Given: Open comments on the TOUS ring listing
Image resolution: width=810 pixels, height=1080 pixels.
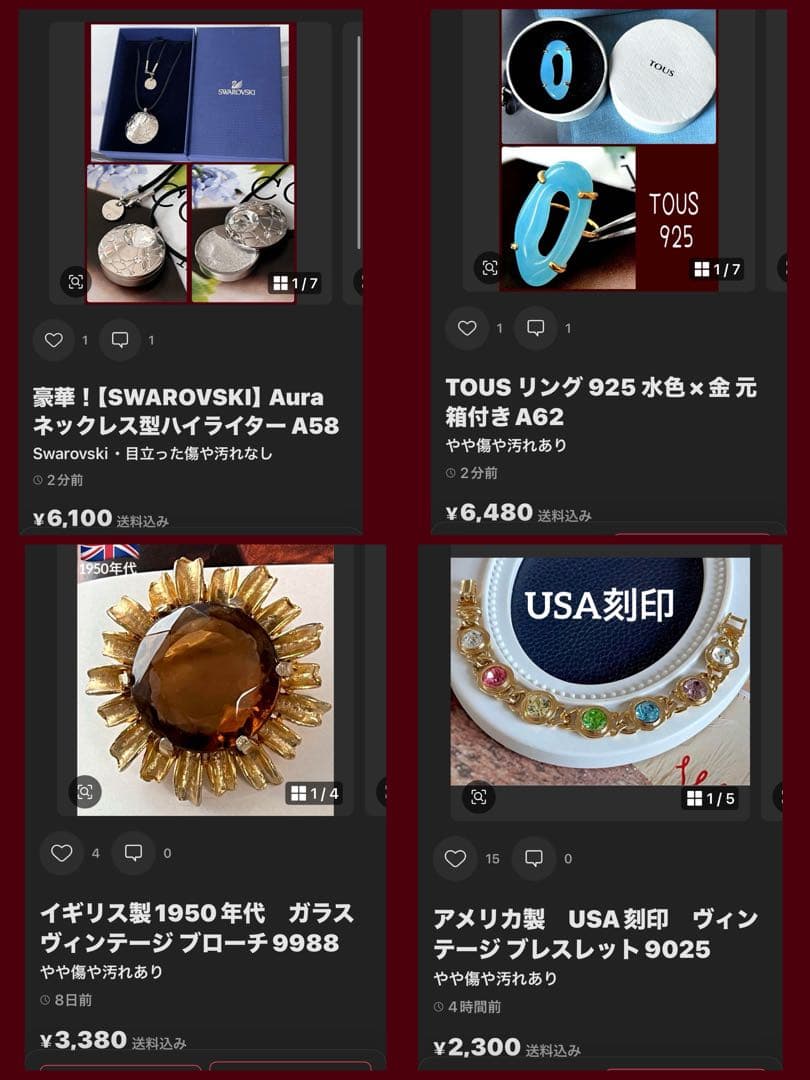Looking at the screenshot, I should pyautogui.click(x=537, y=327).
